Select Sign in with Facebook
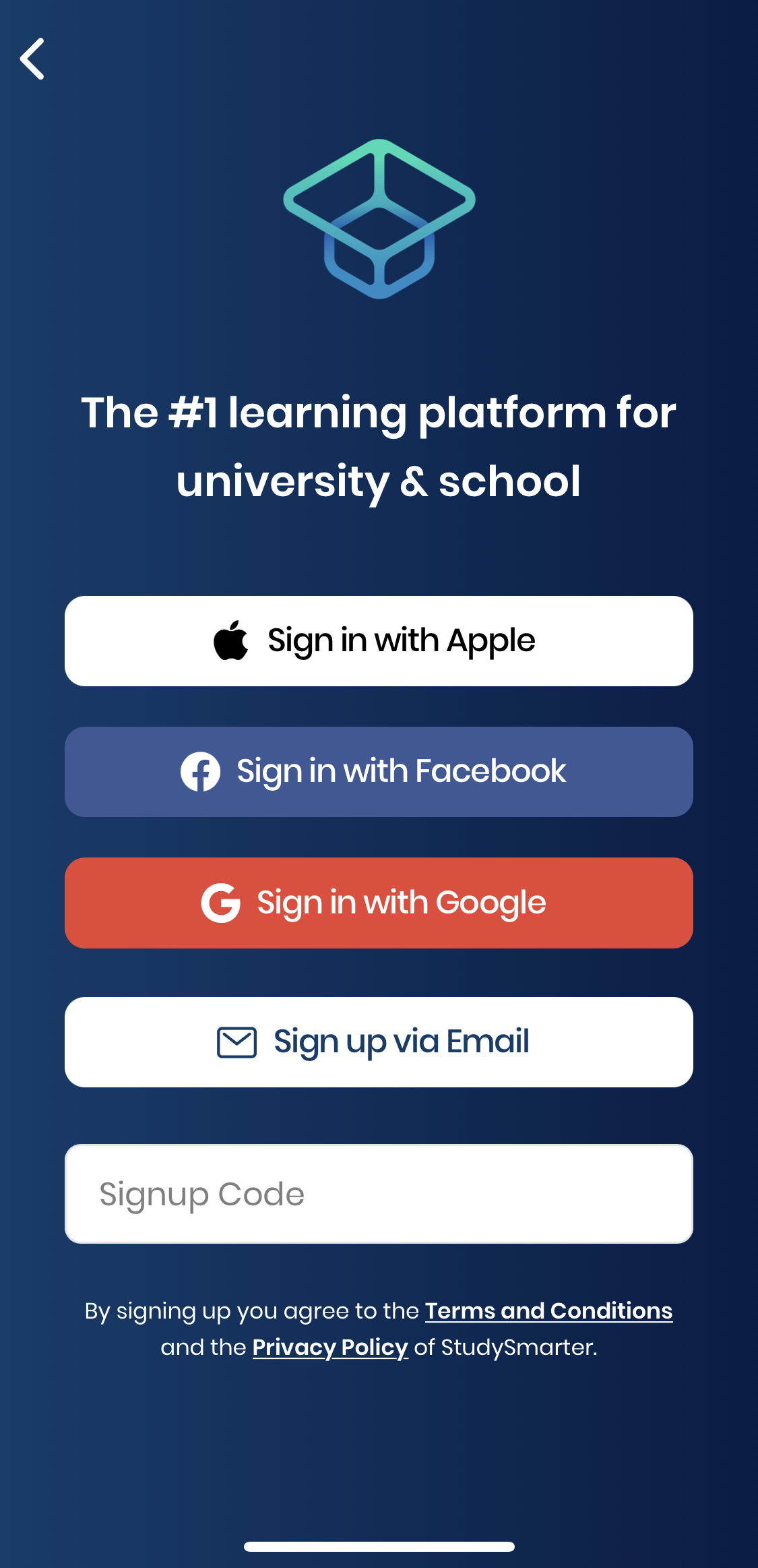758x1568 pixels. (379, 772)
